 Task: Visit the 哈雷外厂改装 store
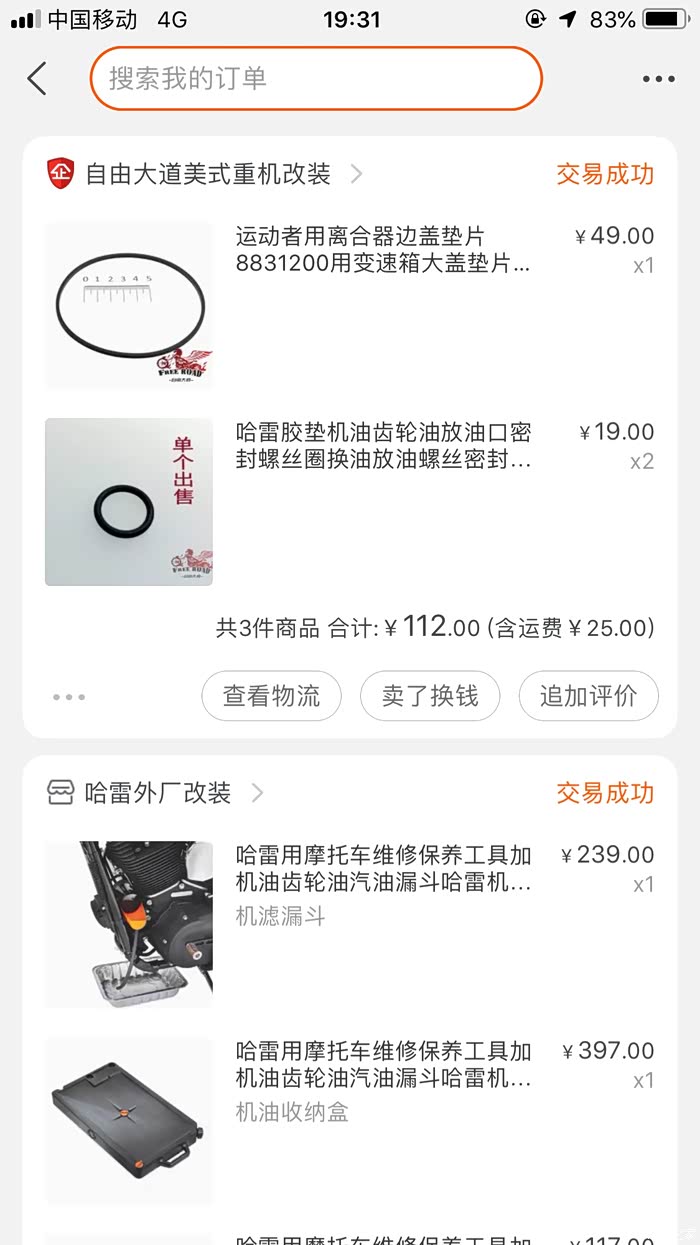point(158,793)
